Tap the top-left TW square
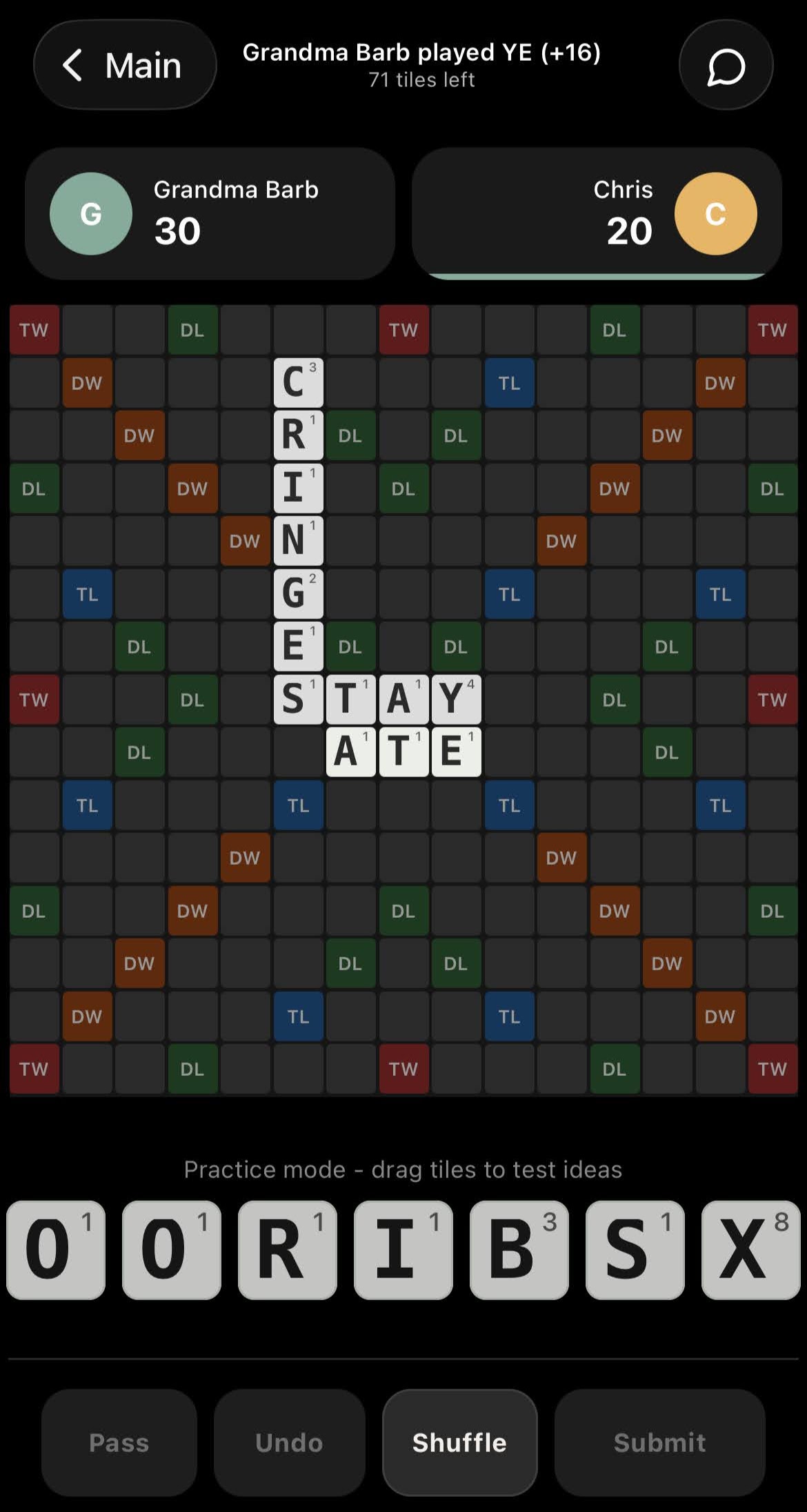This screenshot has height=1512, width=807. 34,330
